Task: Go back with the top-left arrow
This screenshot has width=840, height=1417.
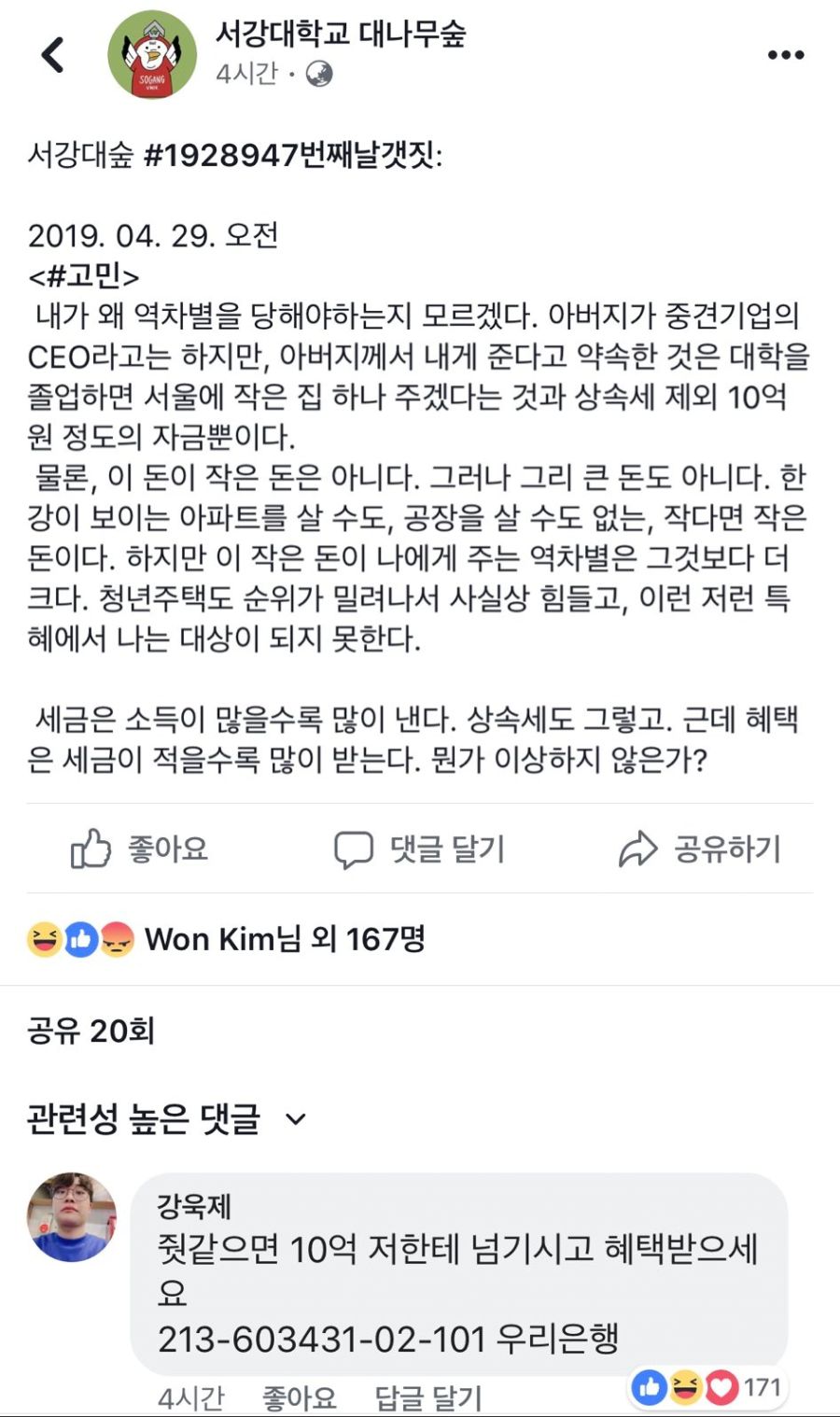Action: (53, 54)
